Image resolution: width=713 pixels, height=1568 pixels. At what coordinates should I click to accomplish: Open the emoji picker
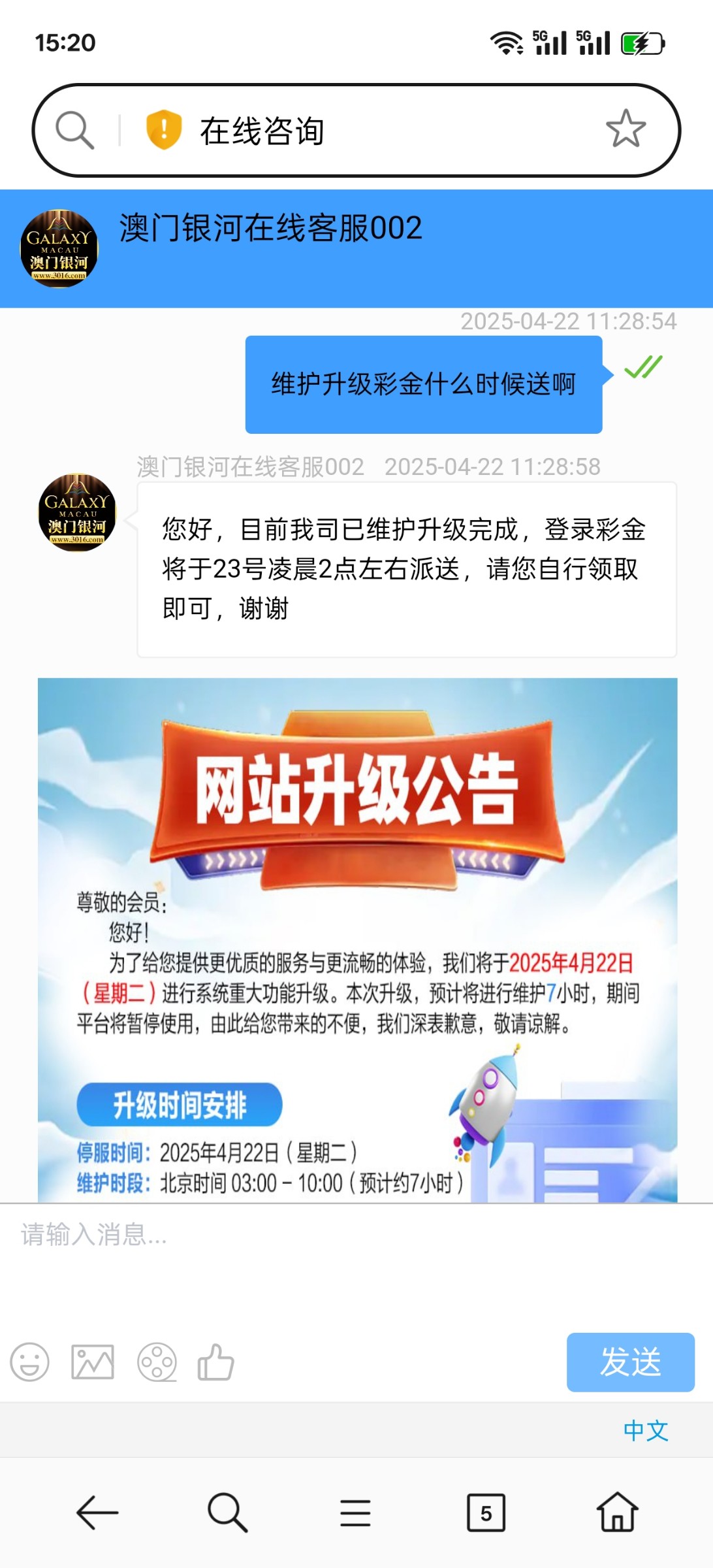(30, 1362)
